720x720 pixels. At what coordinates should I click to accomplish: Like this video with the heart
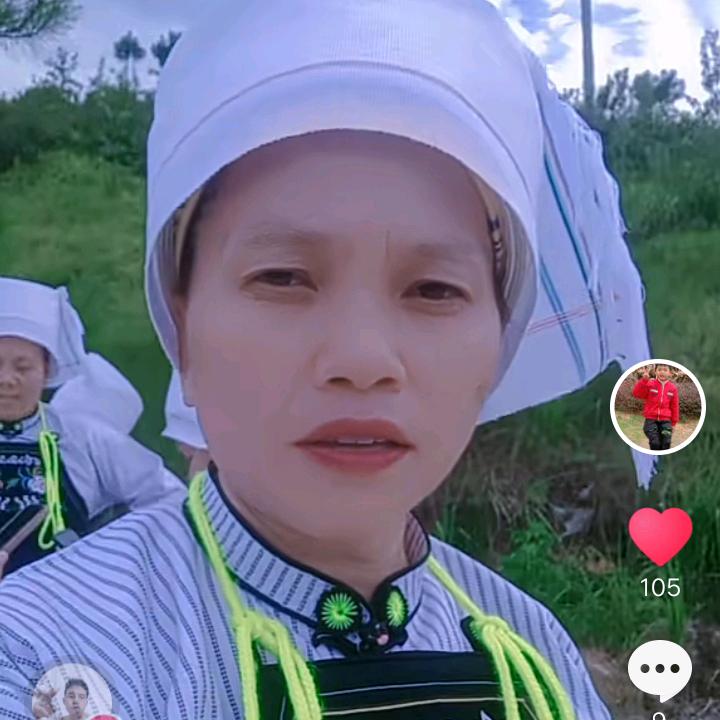point(660,535)
